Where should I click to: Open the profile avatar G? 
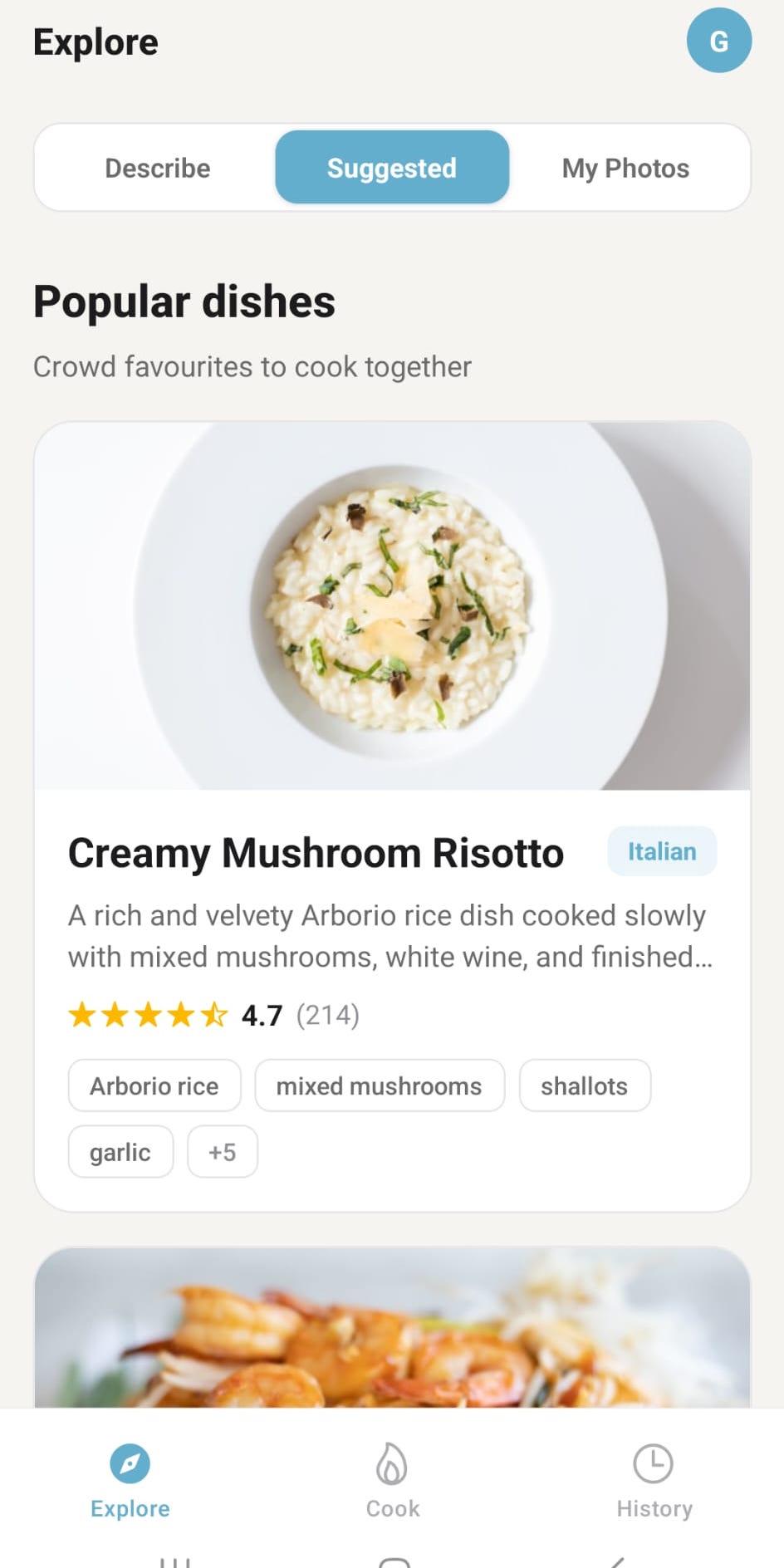[x=719, y=39]
